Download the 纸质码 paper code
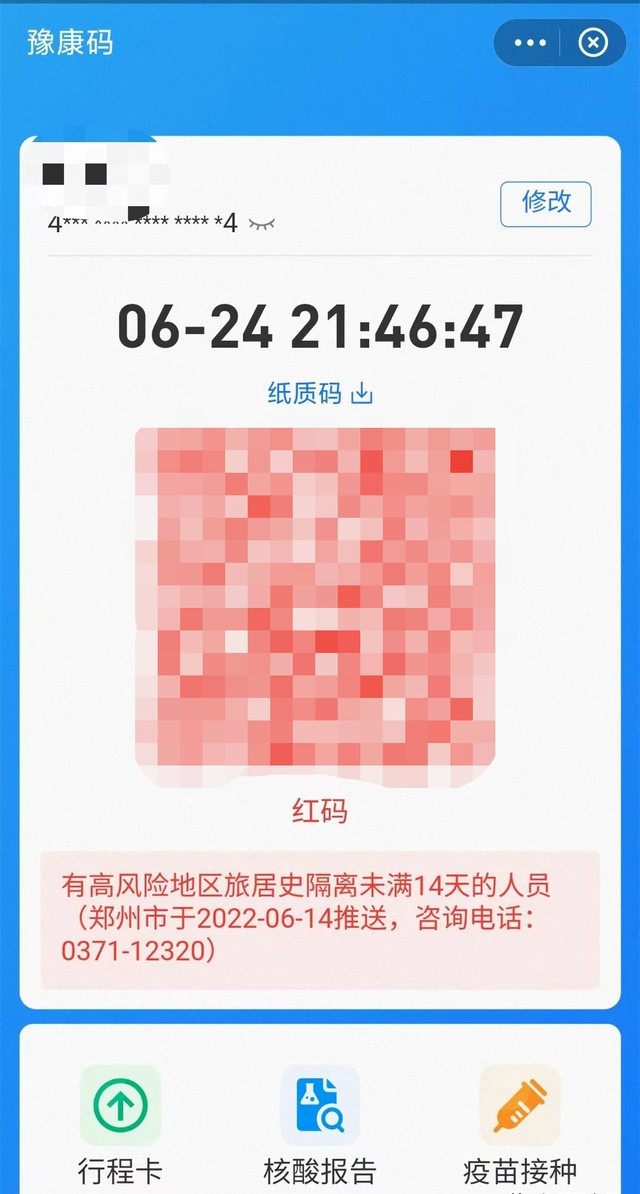The image size is (640, 1194). click(x=320, y=393)
